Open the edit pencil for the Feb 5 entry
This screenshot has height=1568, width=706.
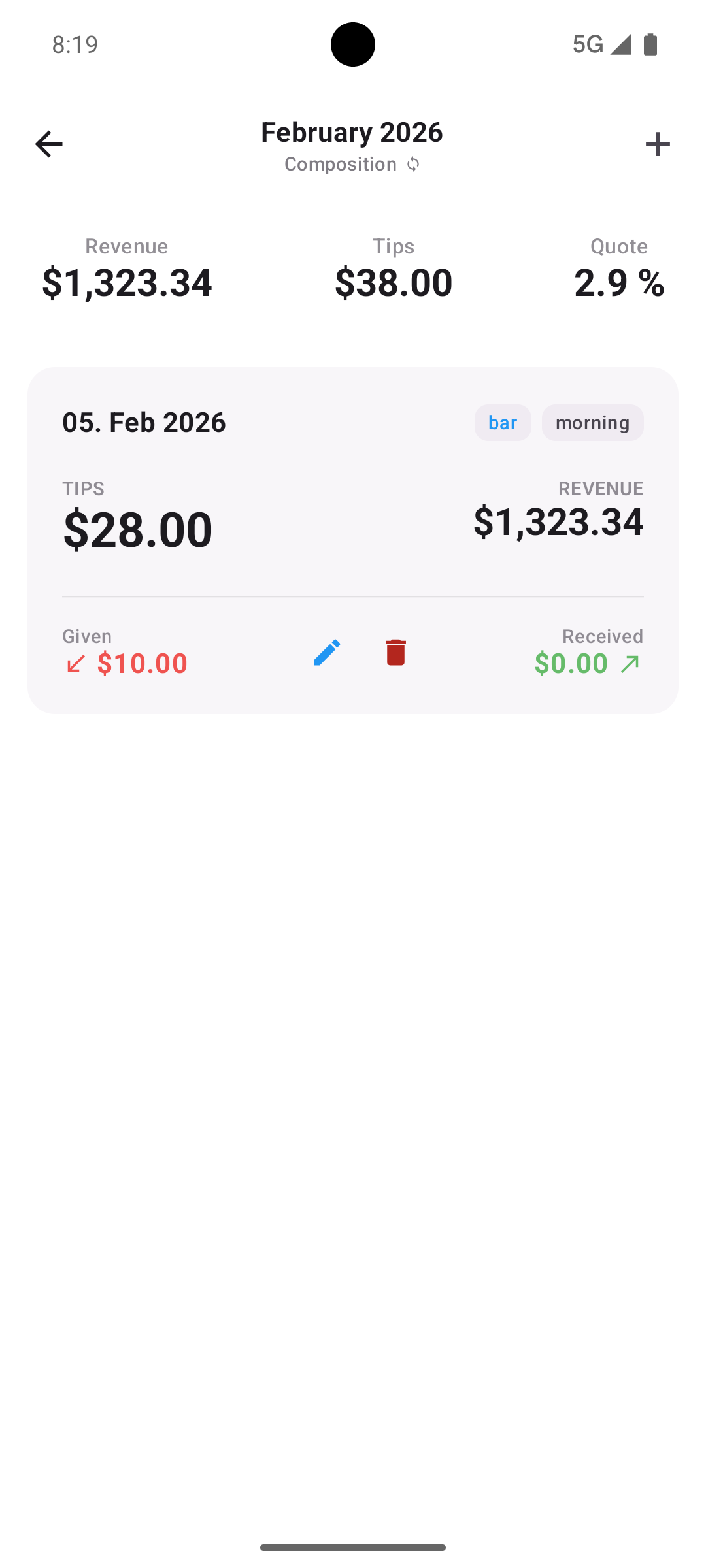point(326,652)
